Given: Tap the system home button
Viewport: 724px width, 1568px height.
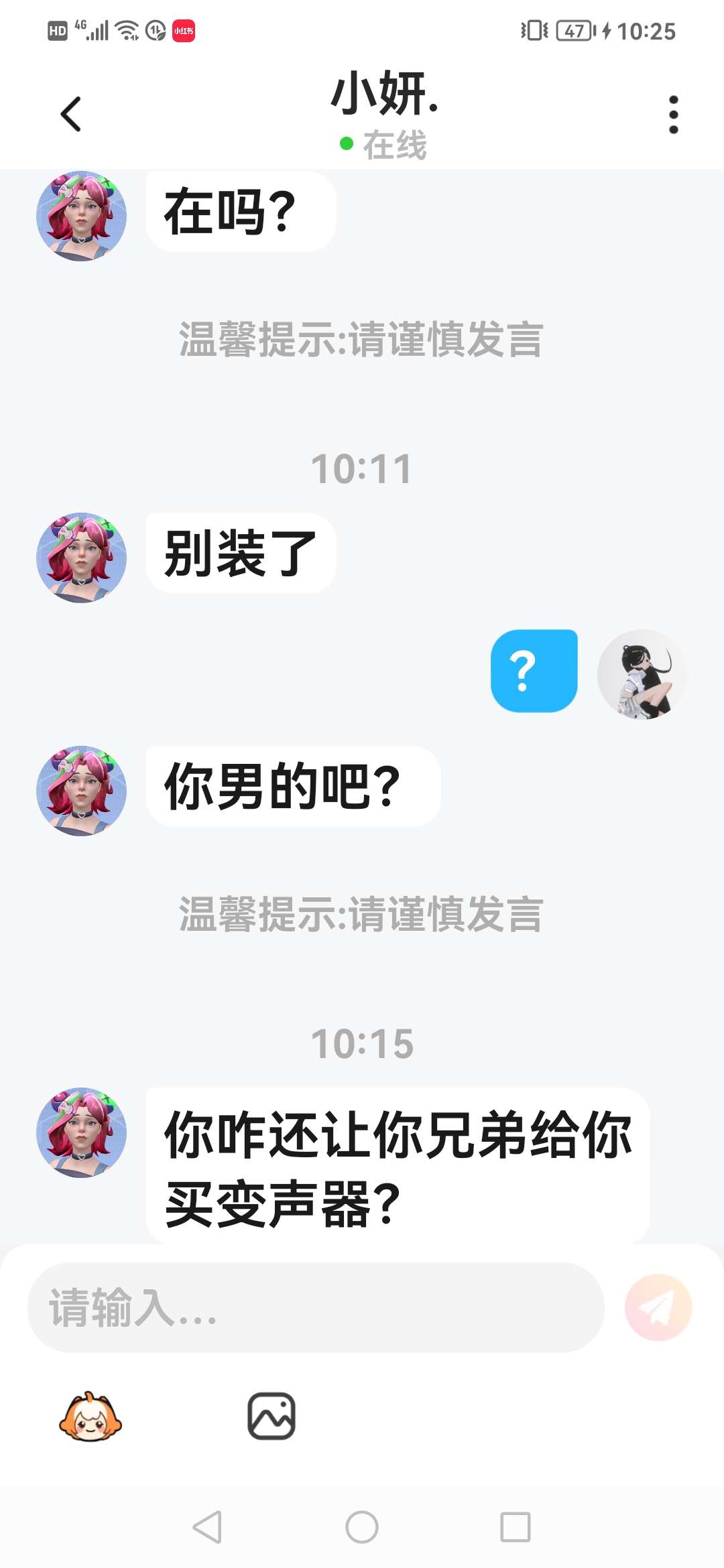Looking at the screenshot, I should coord(362,1527).
